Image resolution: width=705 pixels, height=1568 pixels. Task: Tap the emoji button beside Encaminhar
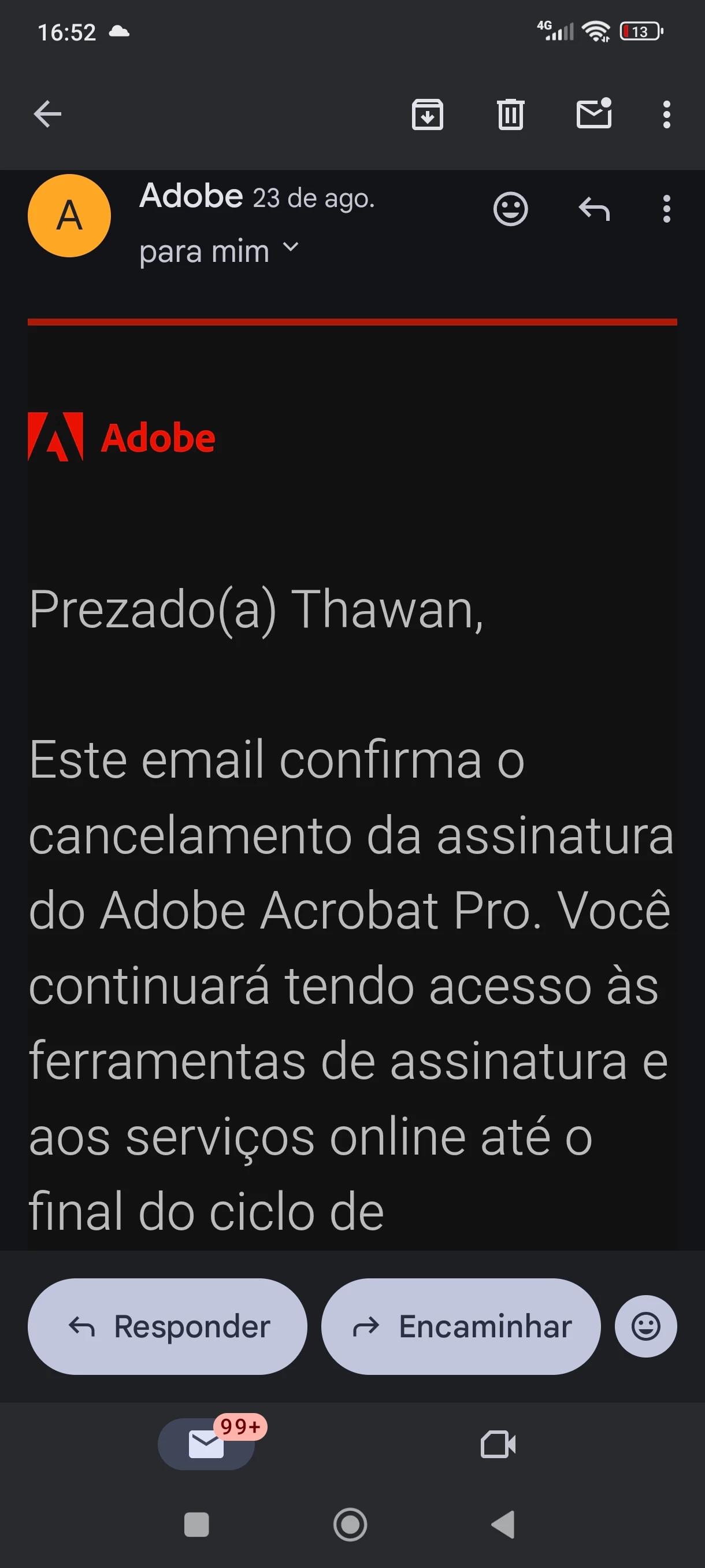point(645,1326)
